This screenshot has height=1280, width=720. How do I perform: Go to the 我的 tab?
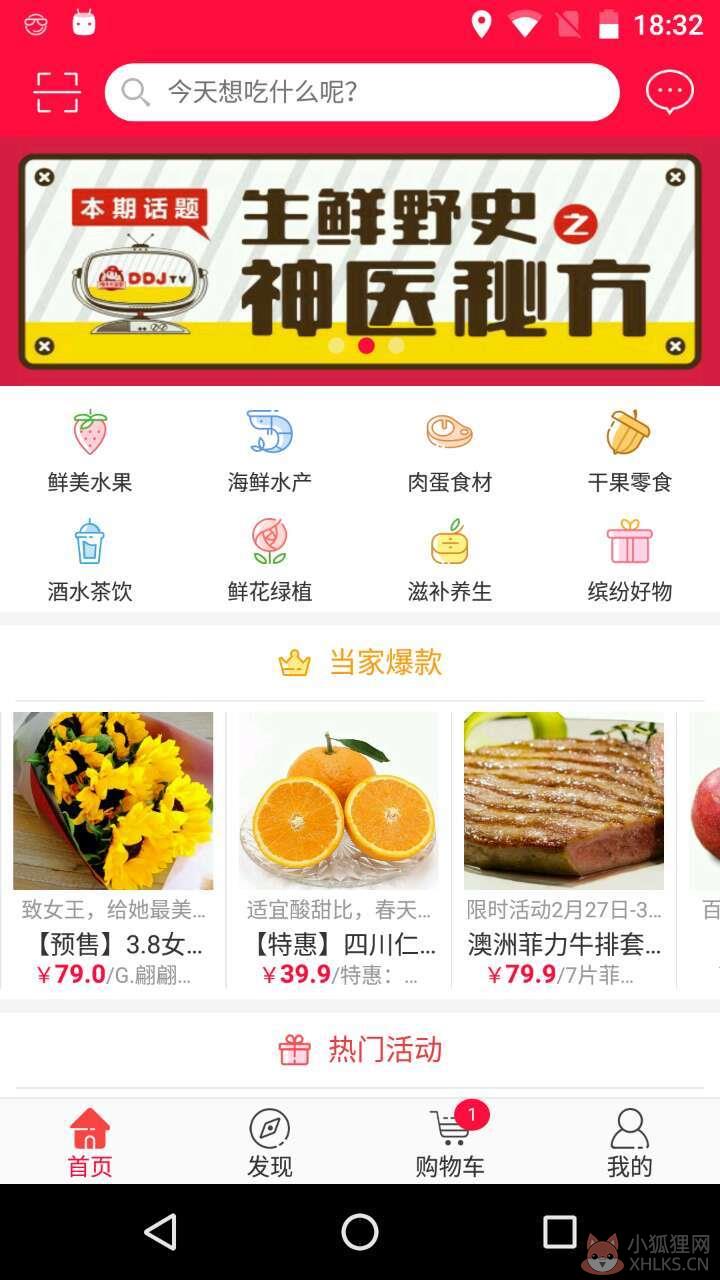click(630, 1142)
